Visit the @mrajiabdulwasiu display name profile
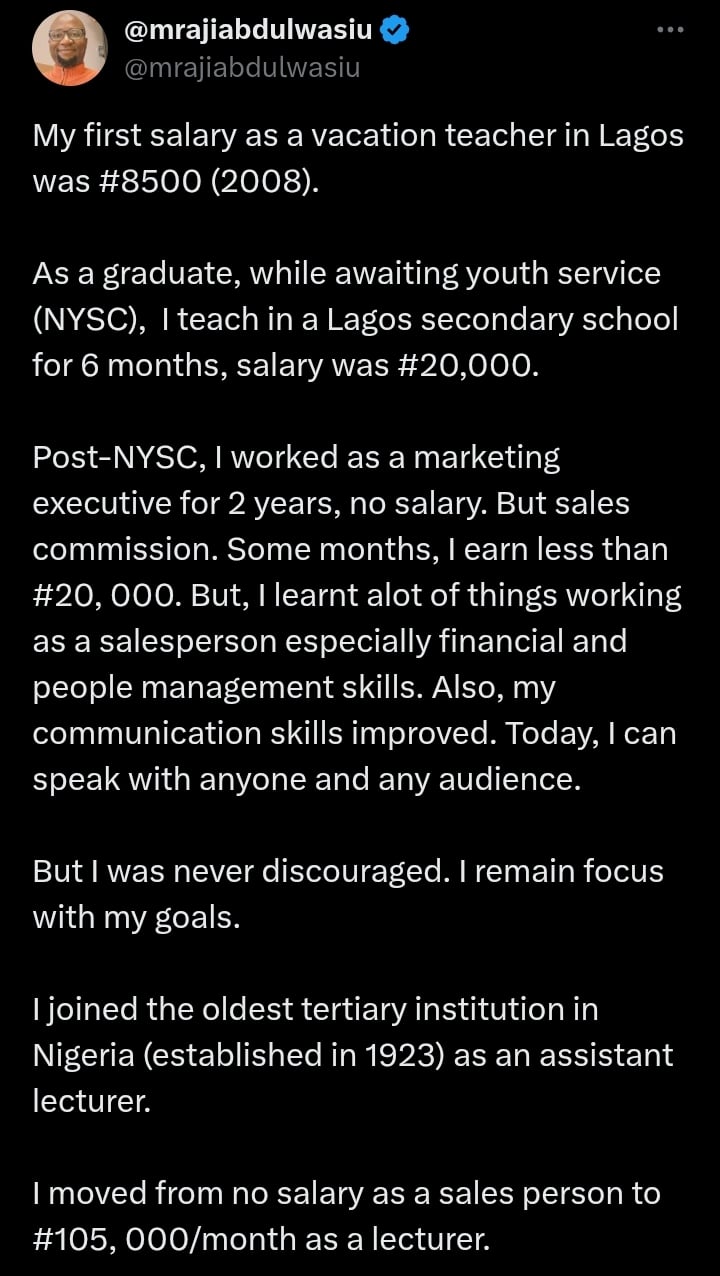This screenshot has width=720, height=1276. point(249,30)
